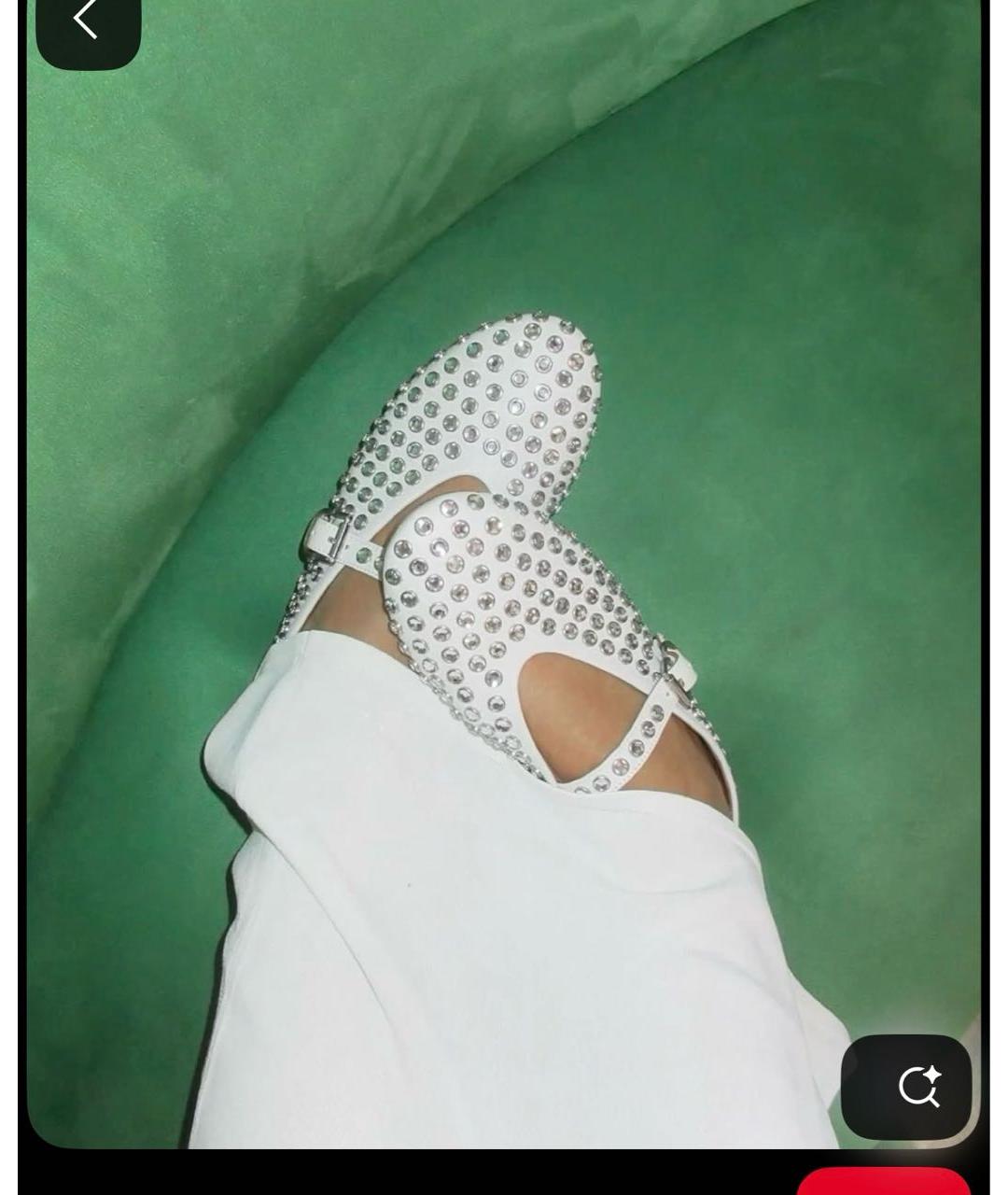Open visual search lens on the image

point(906,1087)
